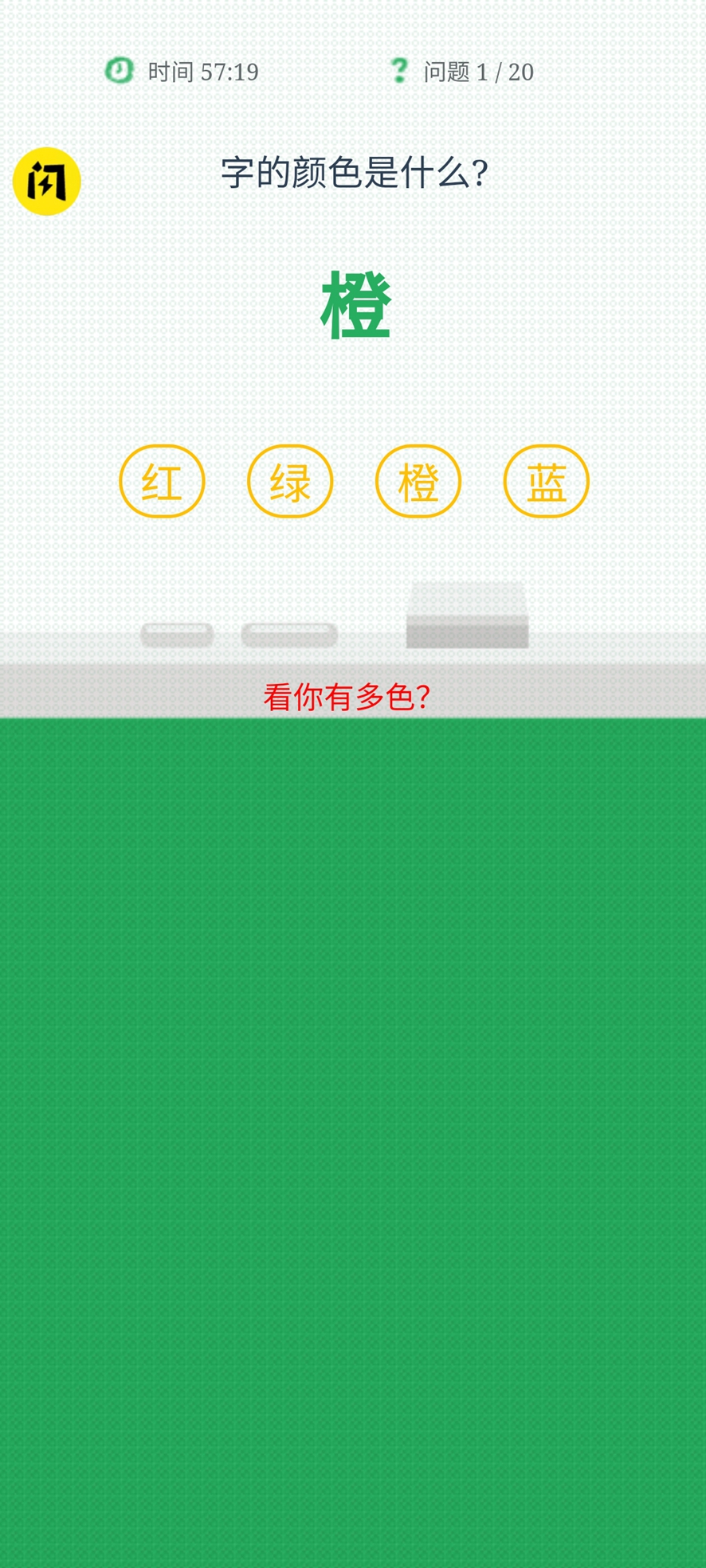Click between the 绿 and 橙 options

point(354,481)
